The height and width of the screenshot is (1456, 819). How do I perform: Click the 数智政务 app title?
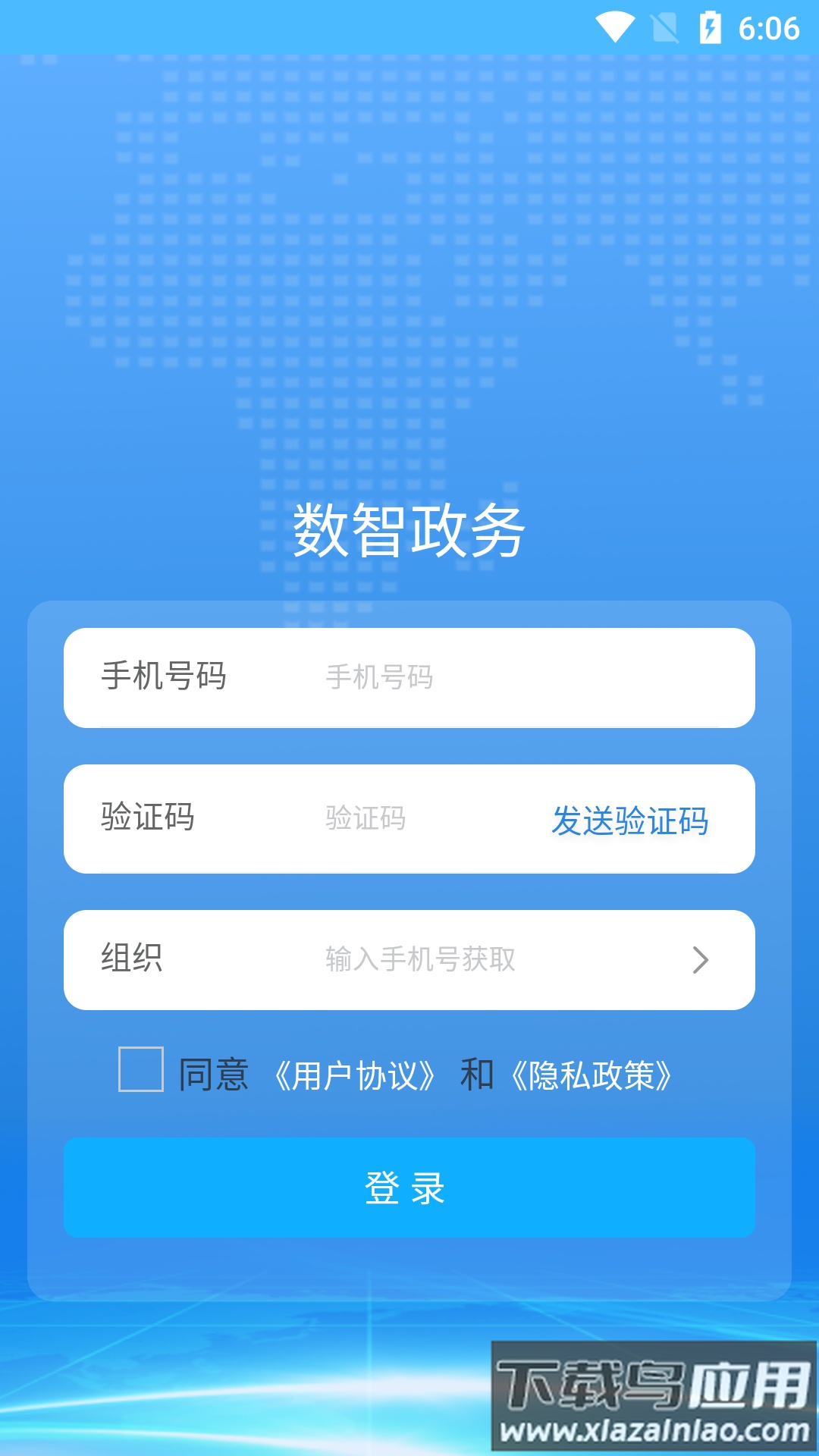click(409, 529)
